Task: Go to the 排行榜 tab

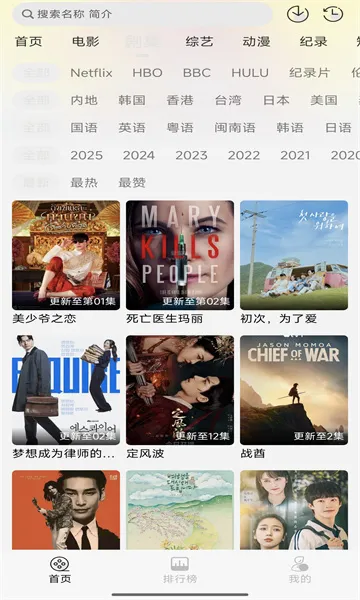Action: click(x=180, y=570)
